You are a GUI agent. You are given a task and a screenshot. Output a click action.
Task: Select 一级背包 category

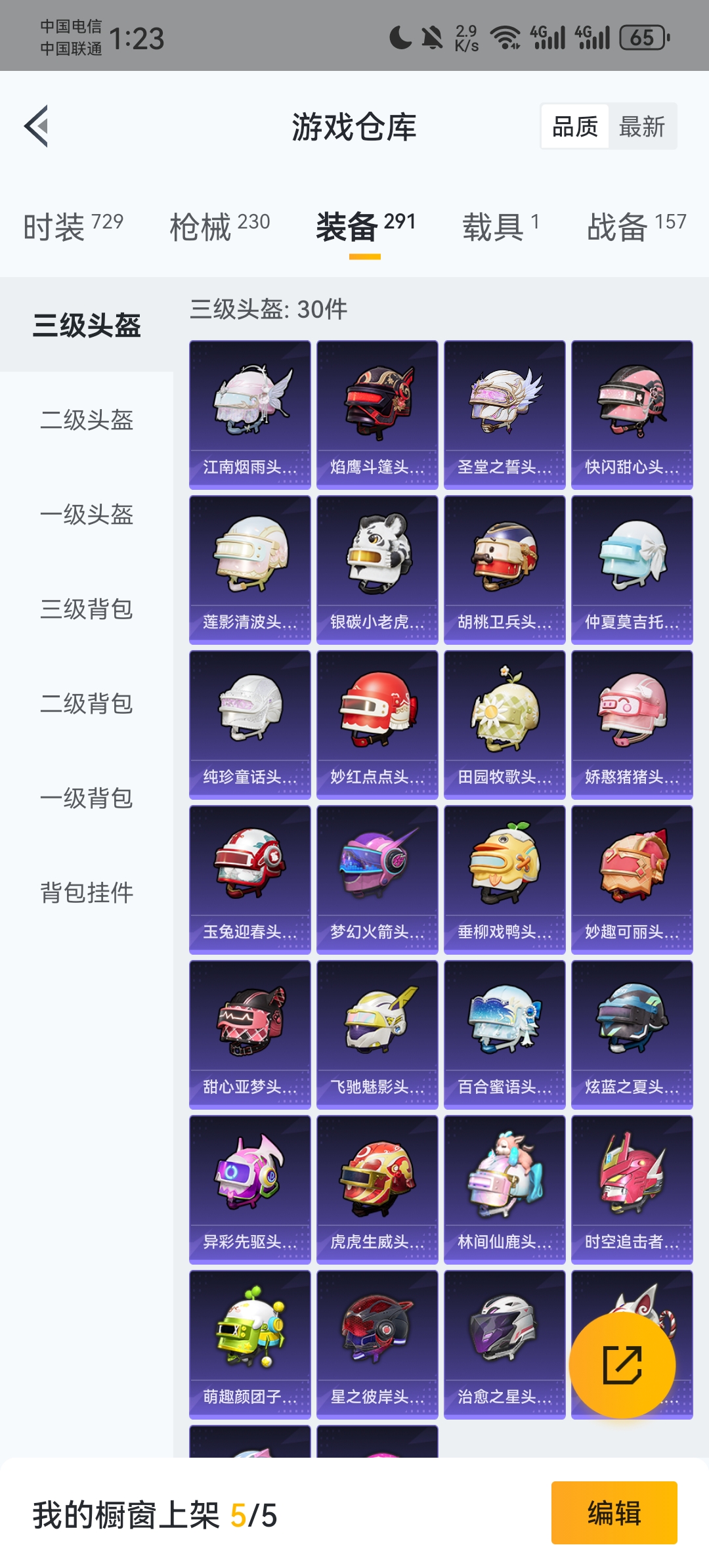point(87,798)
